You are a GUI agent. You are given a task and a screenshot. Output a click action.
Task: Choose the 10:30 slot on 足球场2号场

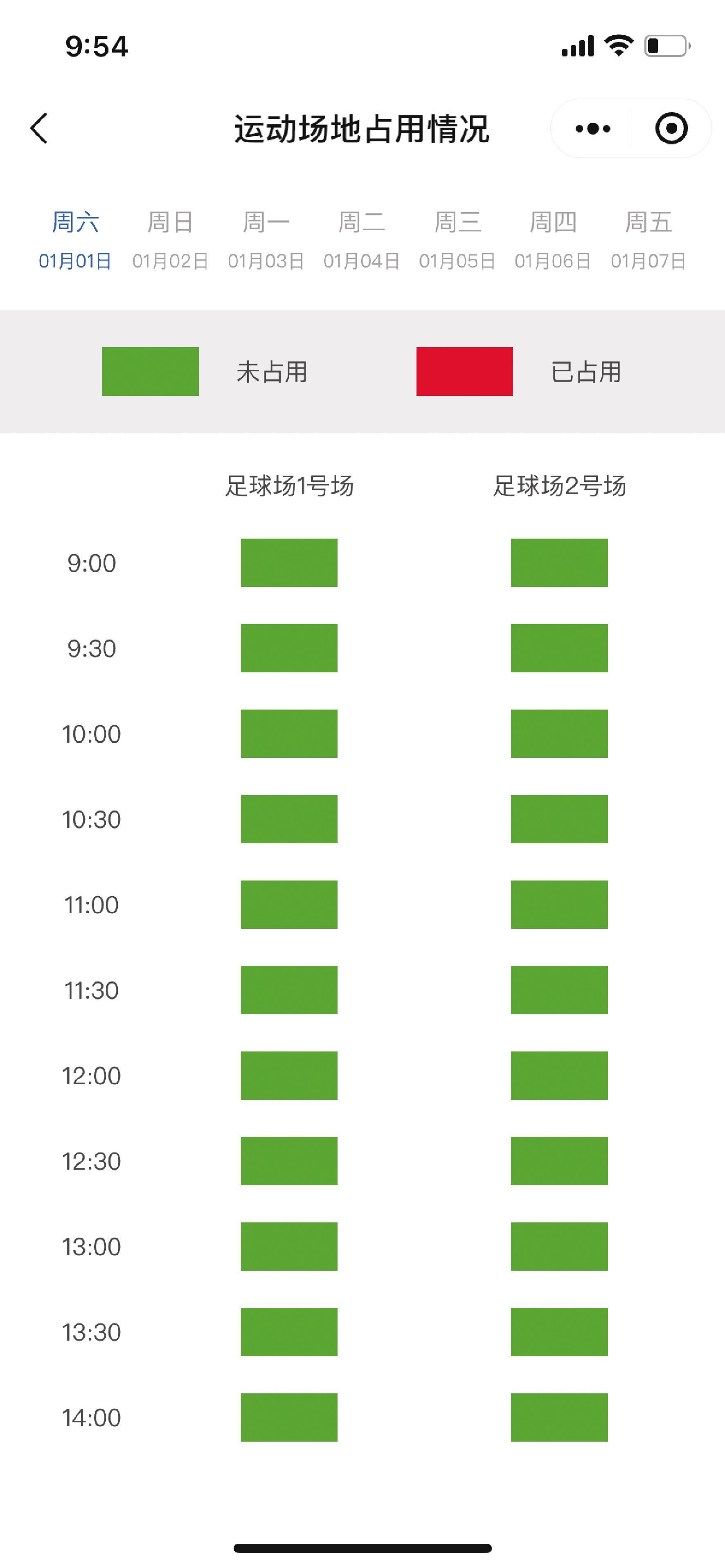coord(559,819)
